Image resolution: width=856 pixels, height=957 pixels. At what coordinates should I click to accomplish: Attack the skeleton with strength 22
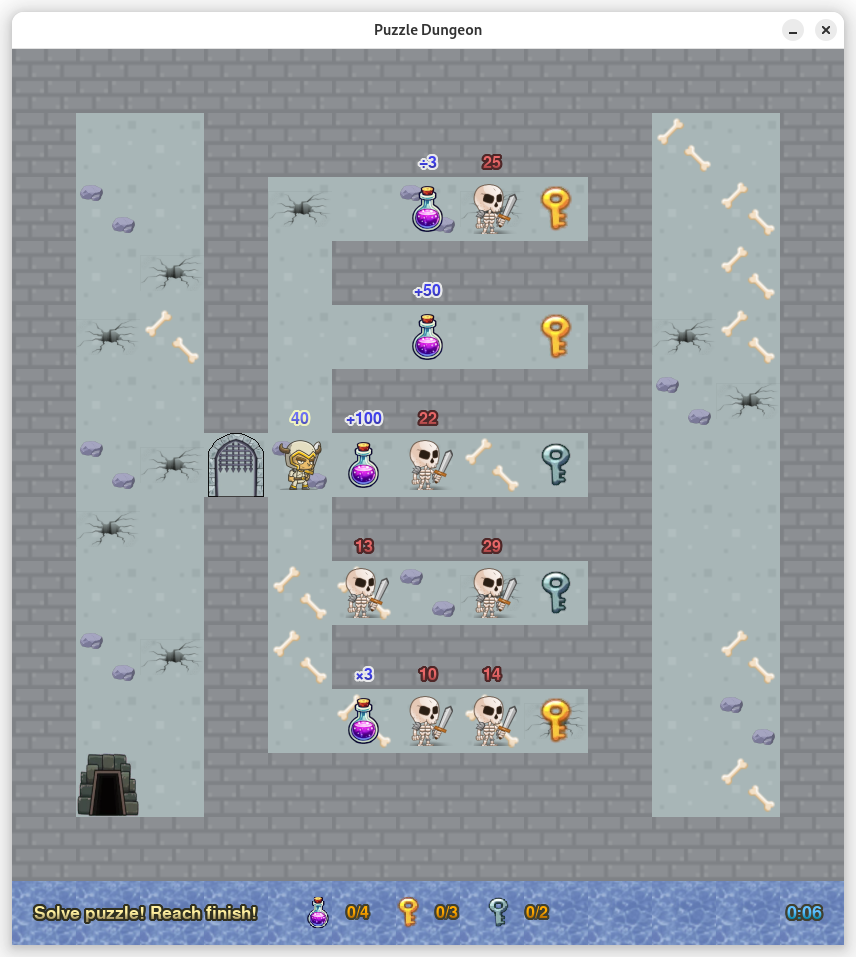(x=428, y=465)
